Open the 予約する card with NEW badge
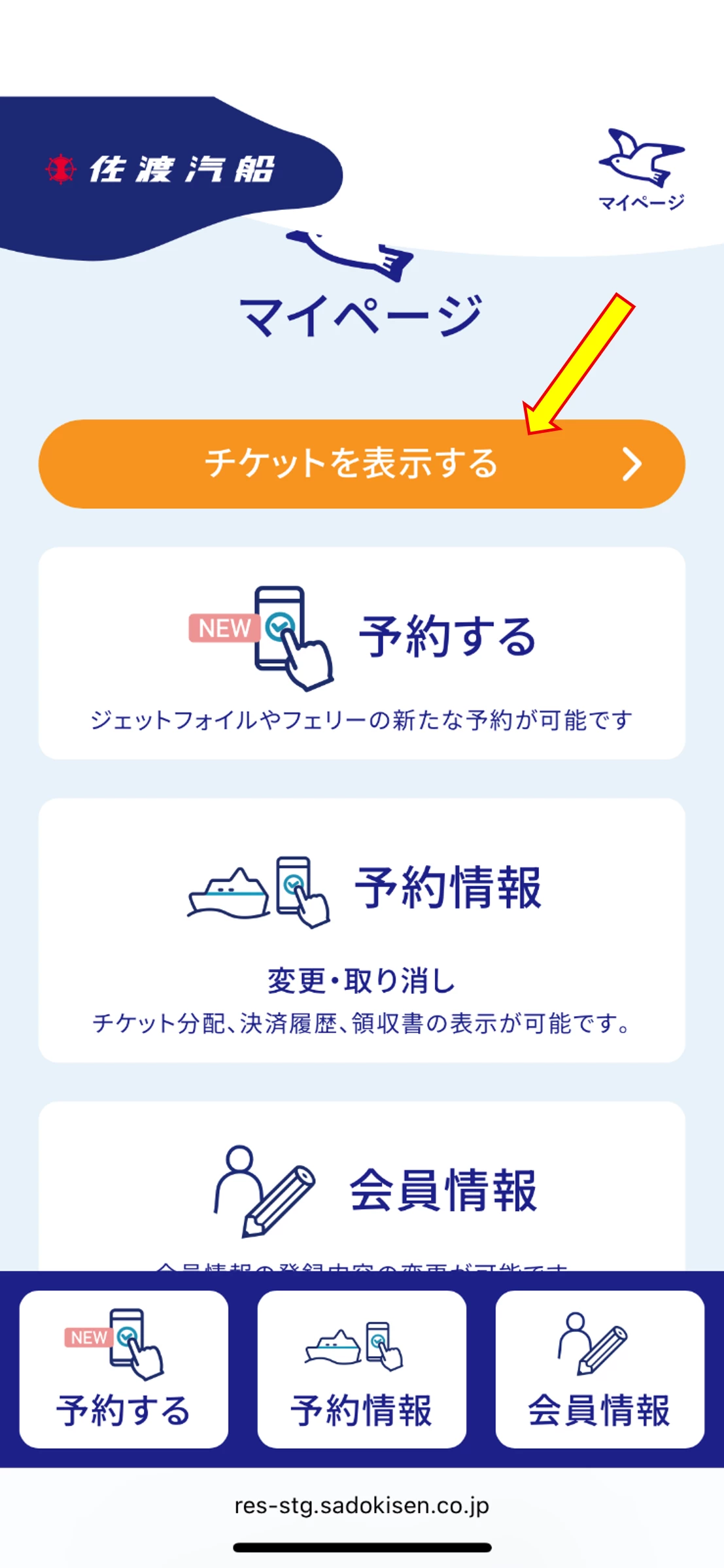Screen dimensions: 724x1568 pyautogui.click(x=362, y=653)
